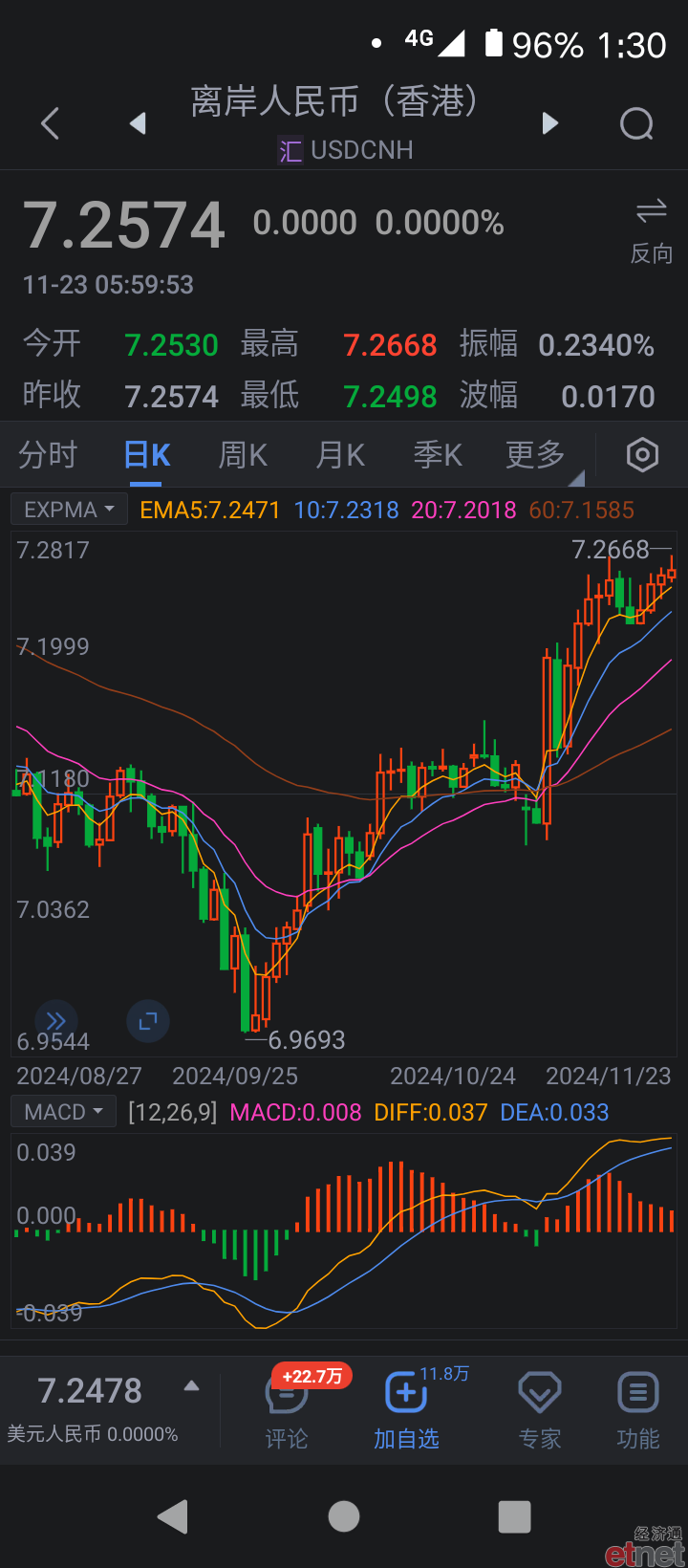688x1568 pixels.
Task: Open the 专家 experts page
Action: pos(540,1411)
